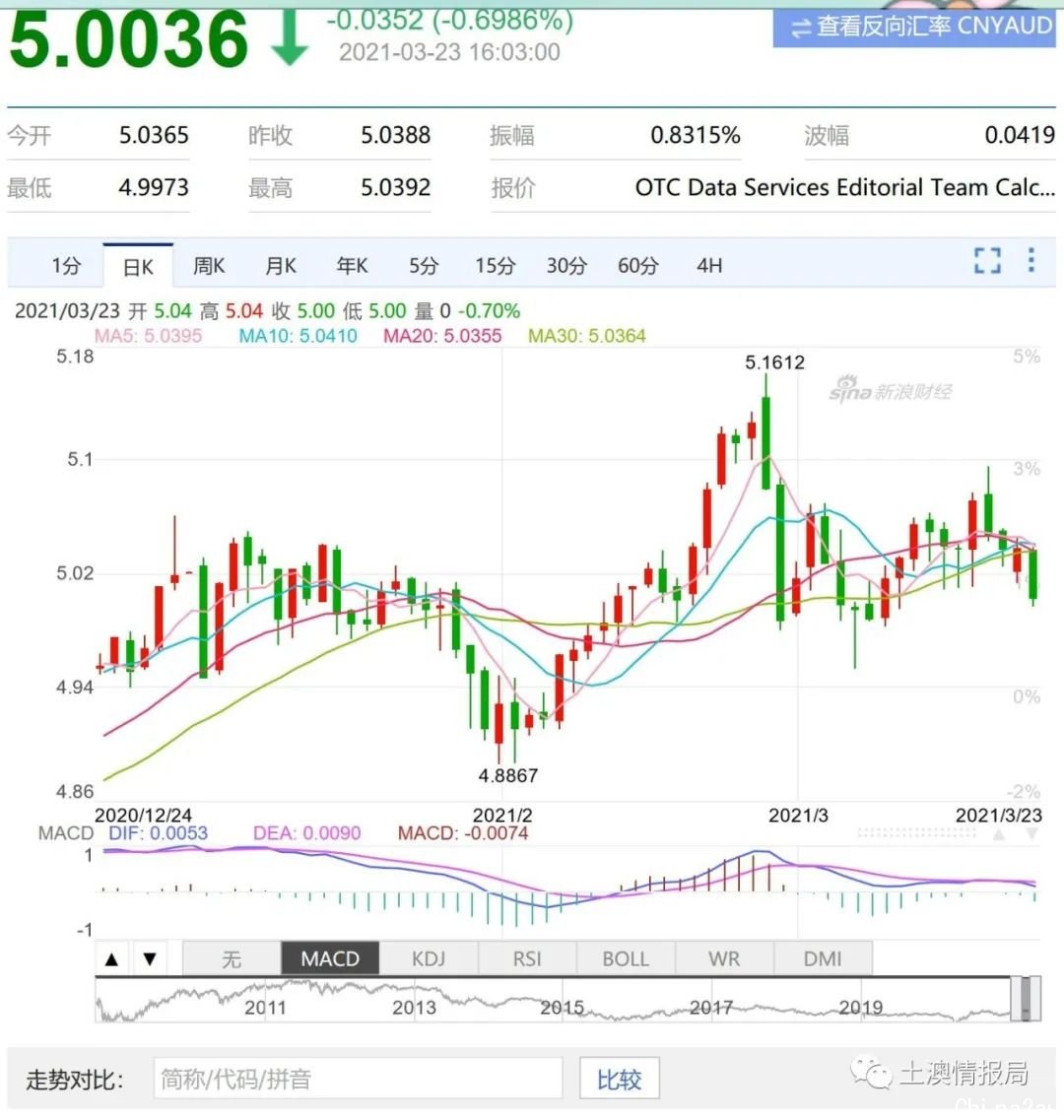
Task: Select the WR indicator
Action: pyautogui.click(x=724, y=958)
